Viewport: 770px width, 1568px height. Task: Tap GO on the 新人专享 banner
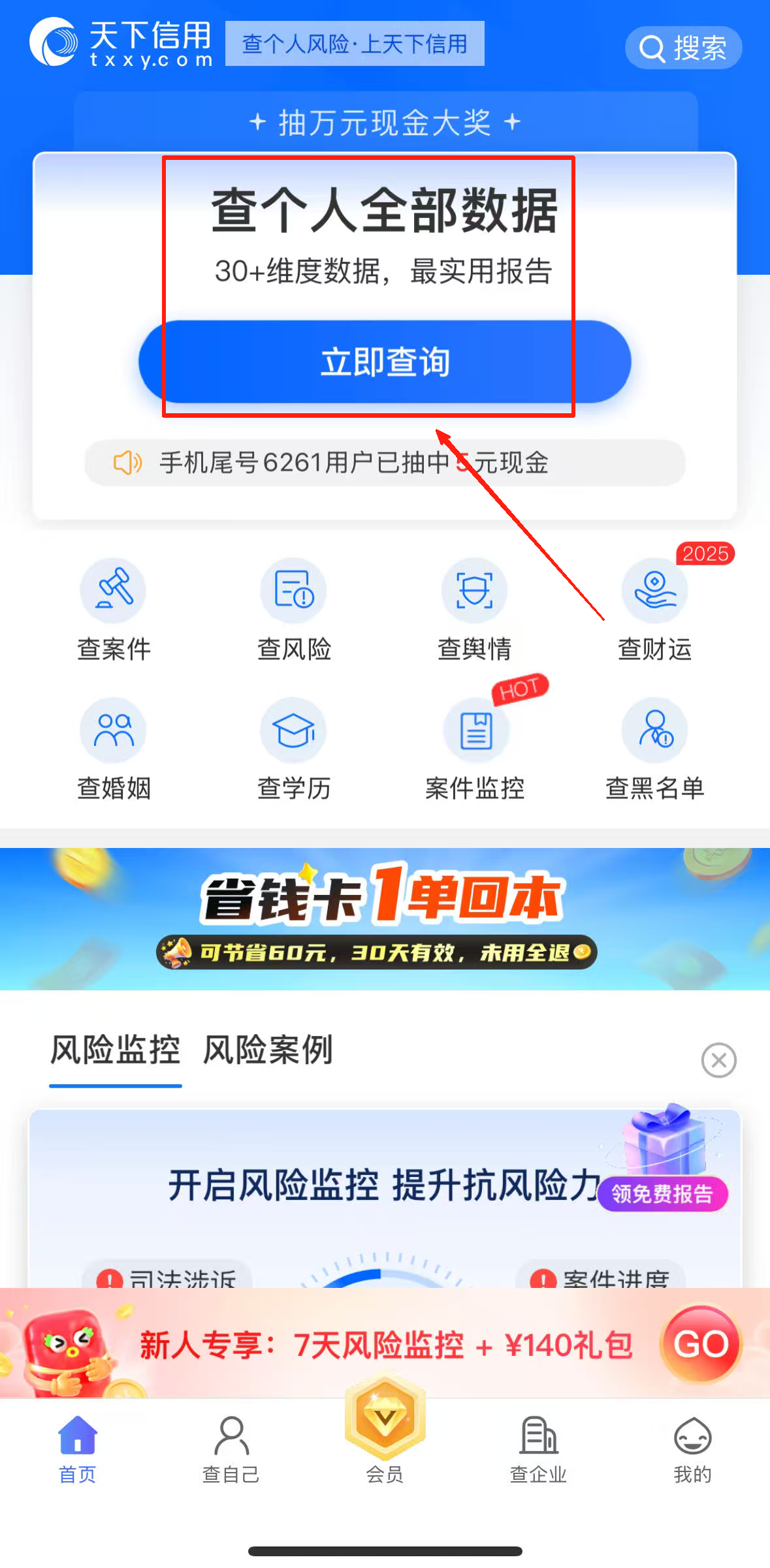pos(701,1344)
